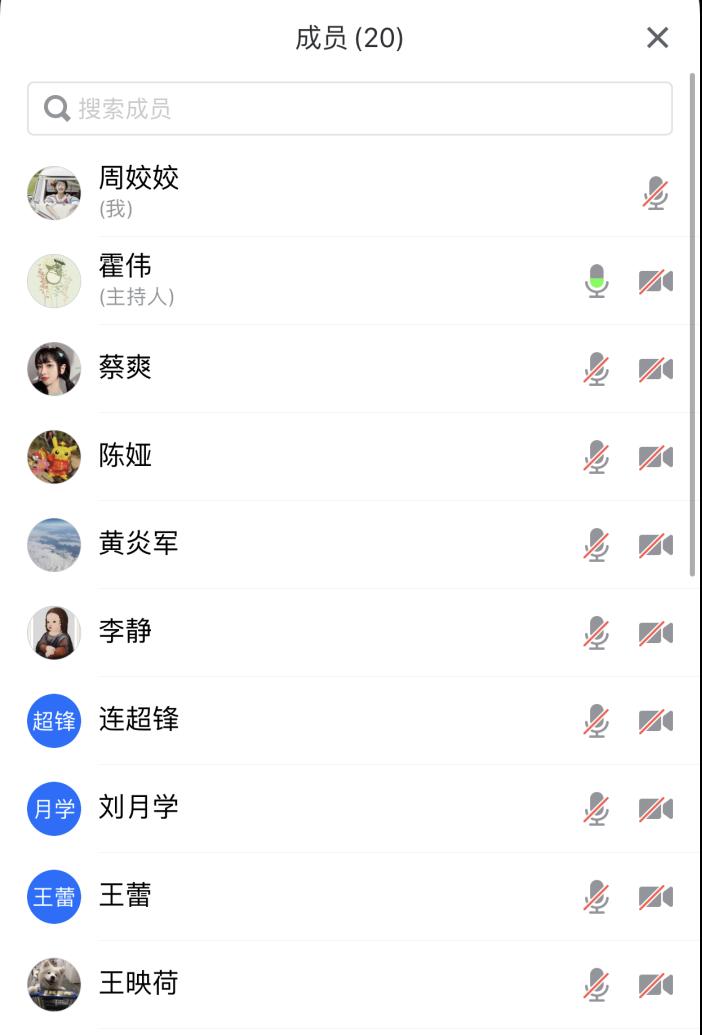Tap the camera-off icon beside 李静
The height and width of the screenshot is (1035, 702).
(x=655, y=634)
